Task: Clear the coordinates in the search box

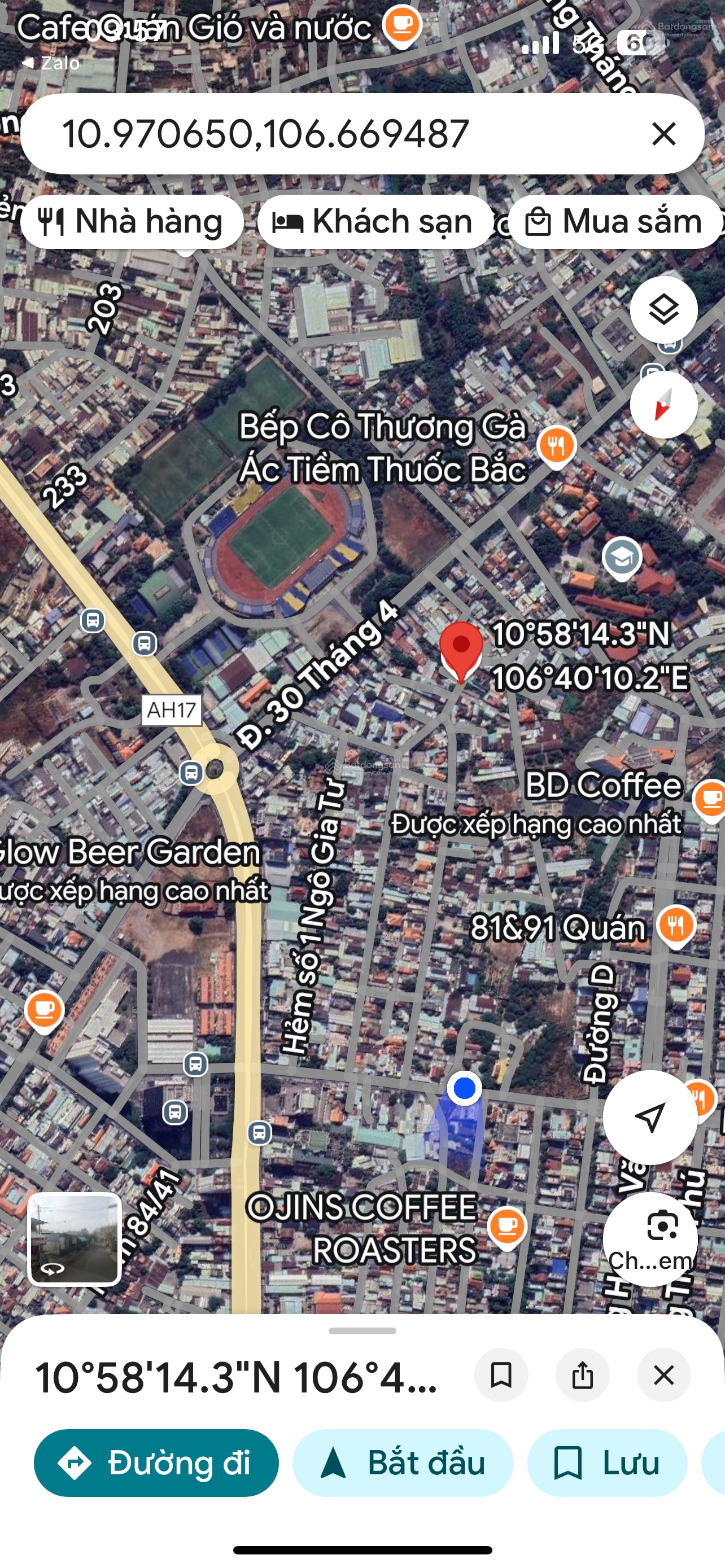Action: pos(663,133)
